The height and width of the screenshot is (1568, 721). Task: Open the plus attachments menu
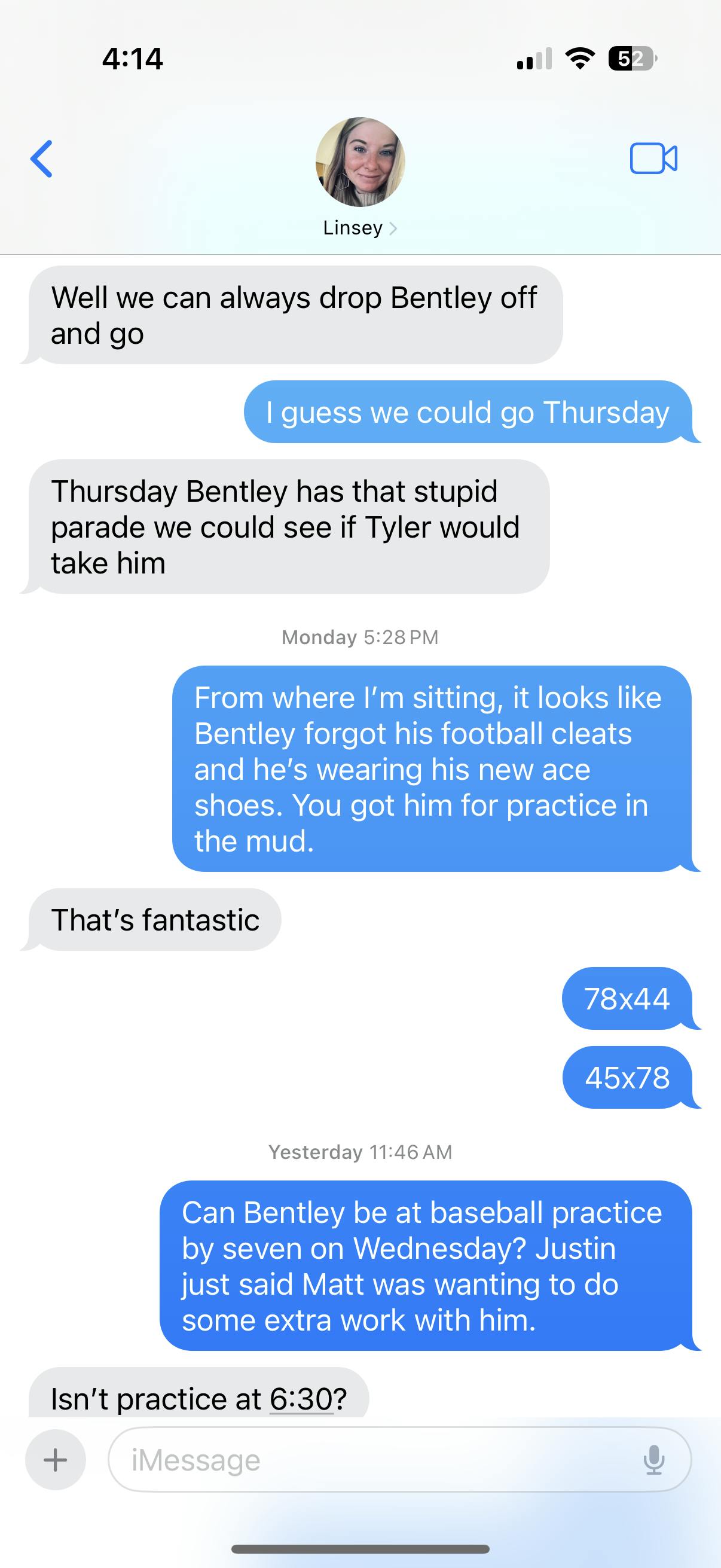click(x=56, y=1460)
